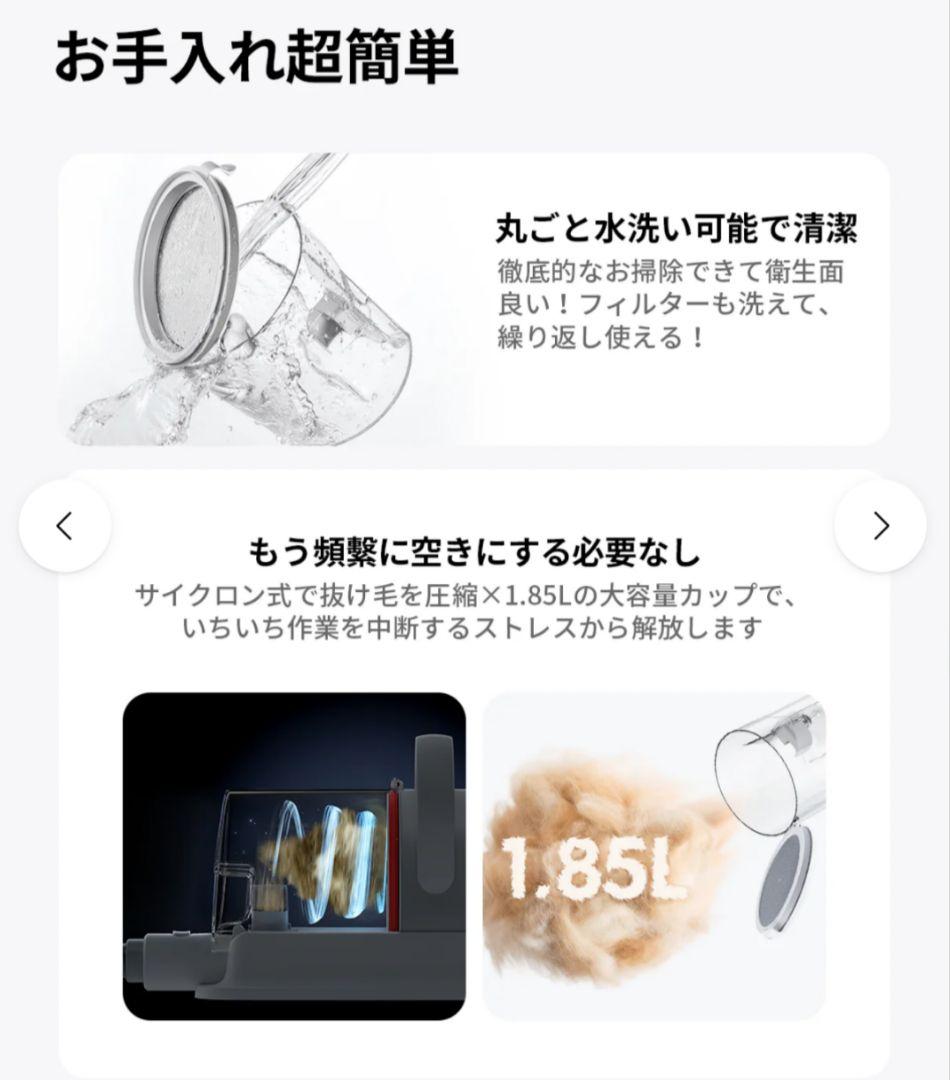The height and width of the screenshot is (1080, 950).
Task: Click the サイクロン式 description text
Action: (x=475, y=612)
